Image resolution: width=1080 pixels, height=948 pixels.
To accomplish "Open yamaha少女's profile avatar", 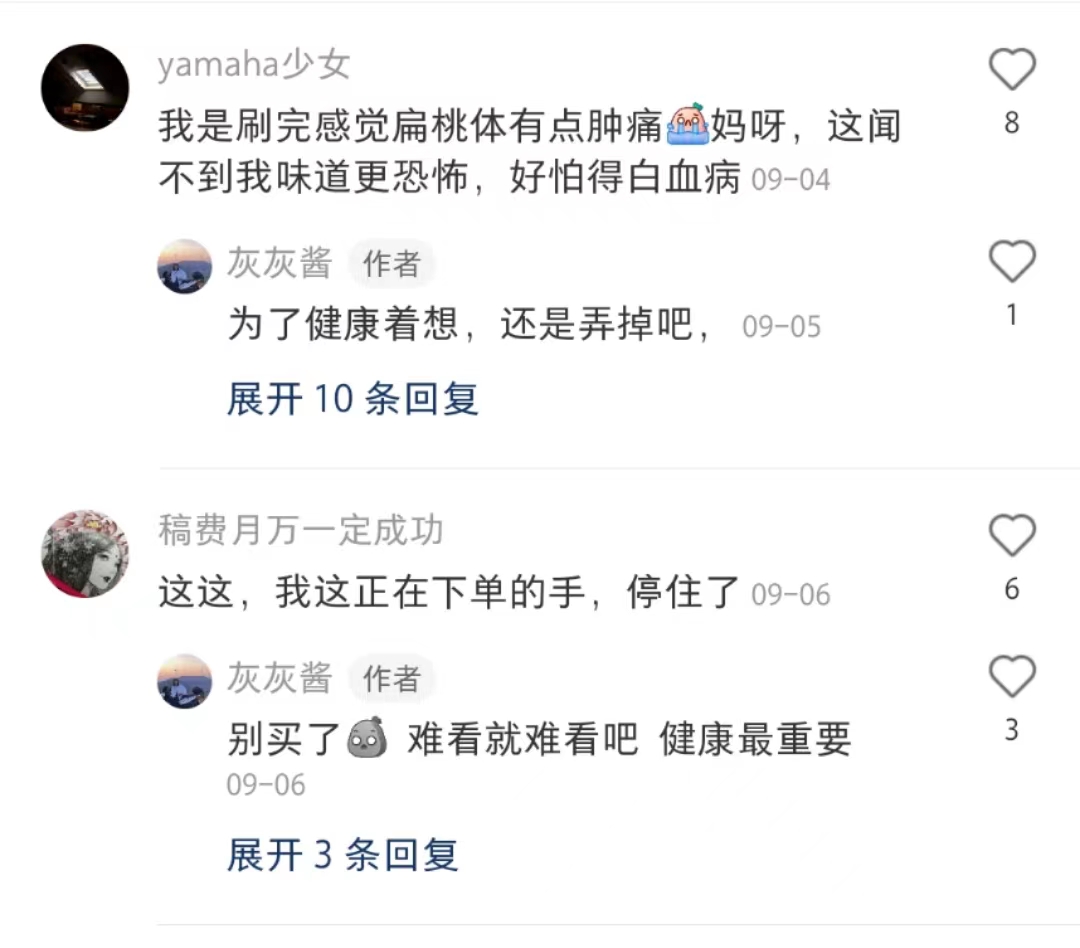I will click(85, 88).
